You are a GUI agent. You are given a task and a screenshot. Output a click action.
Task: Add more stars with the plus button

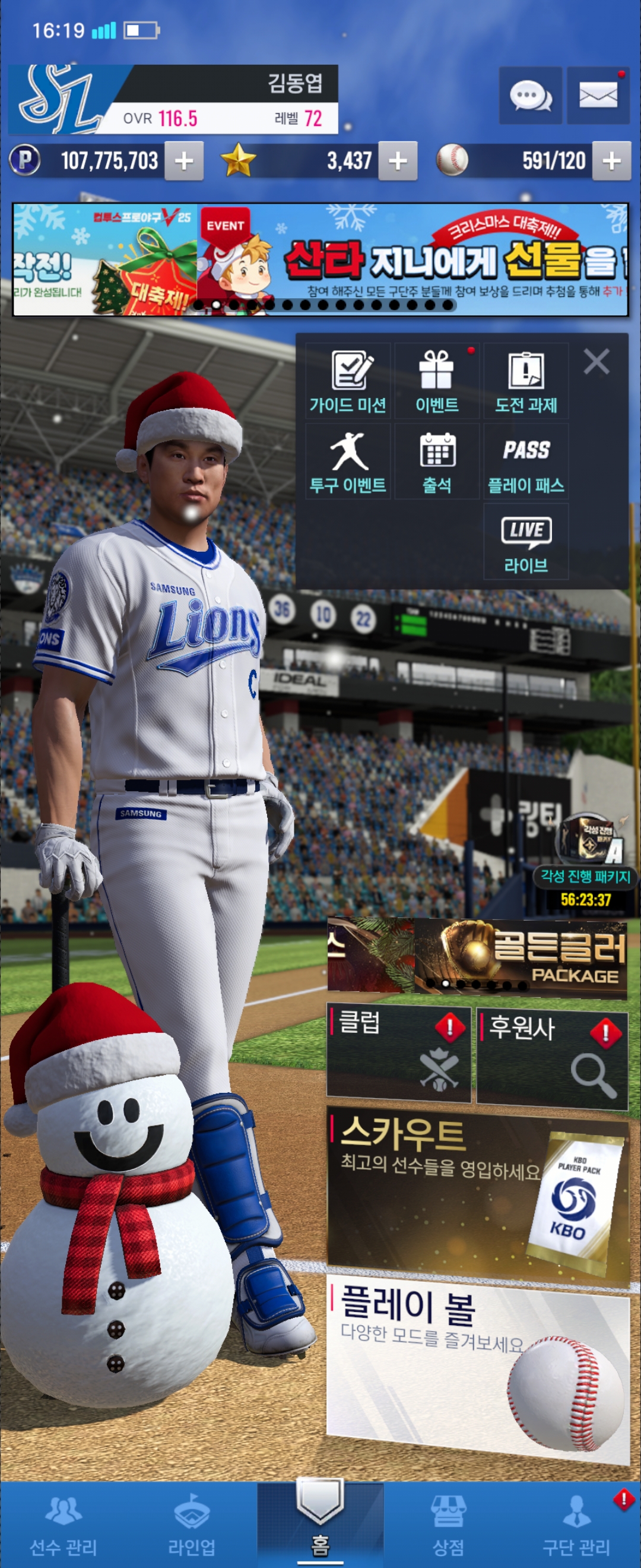click(x=398, y=162)
